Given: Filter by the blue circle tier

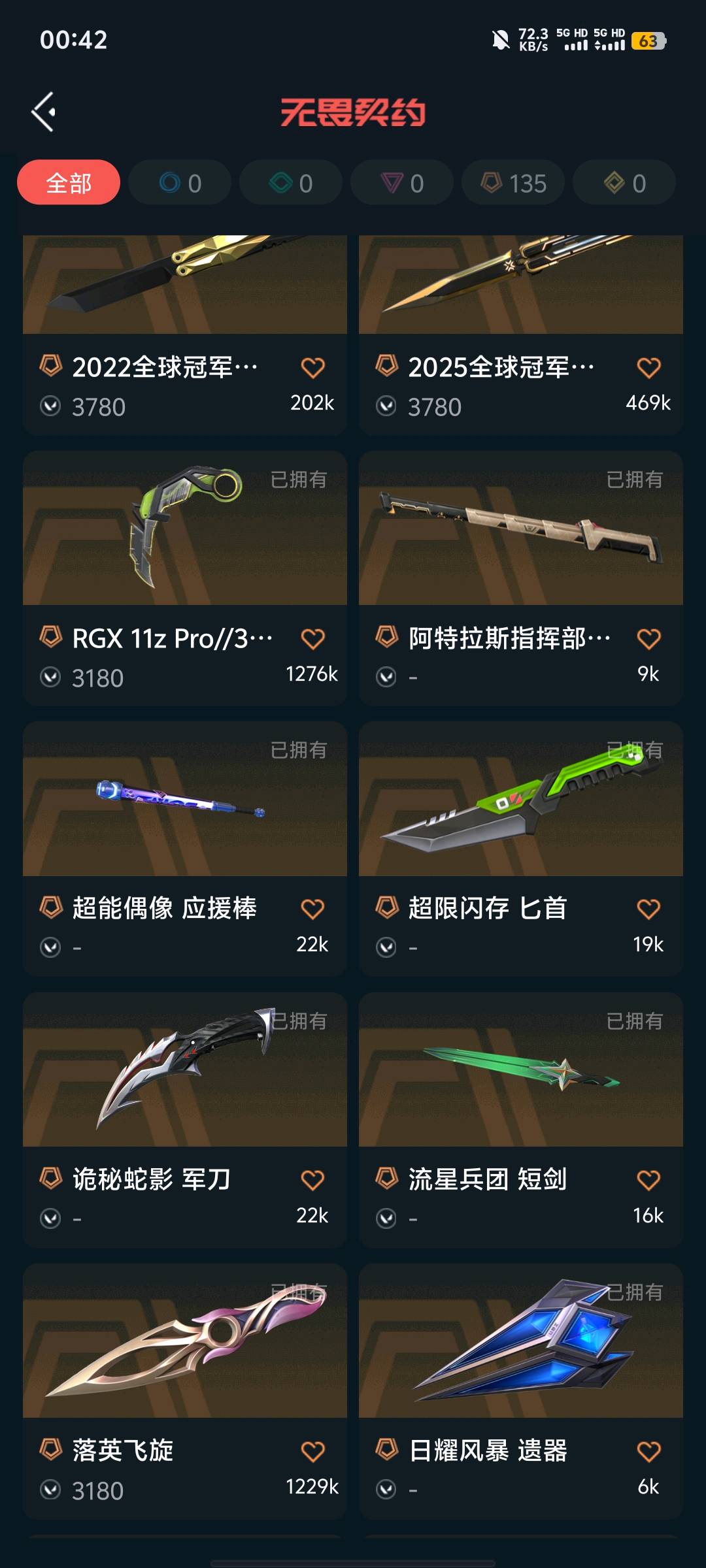Looking at the screenshot, I should (x=180, y=183).
